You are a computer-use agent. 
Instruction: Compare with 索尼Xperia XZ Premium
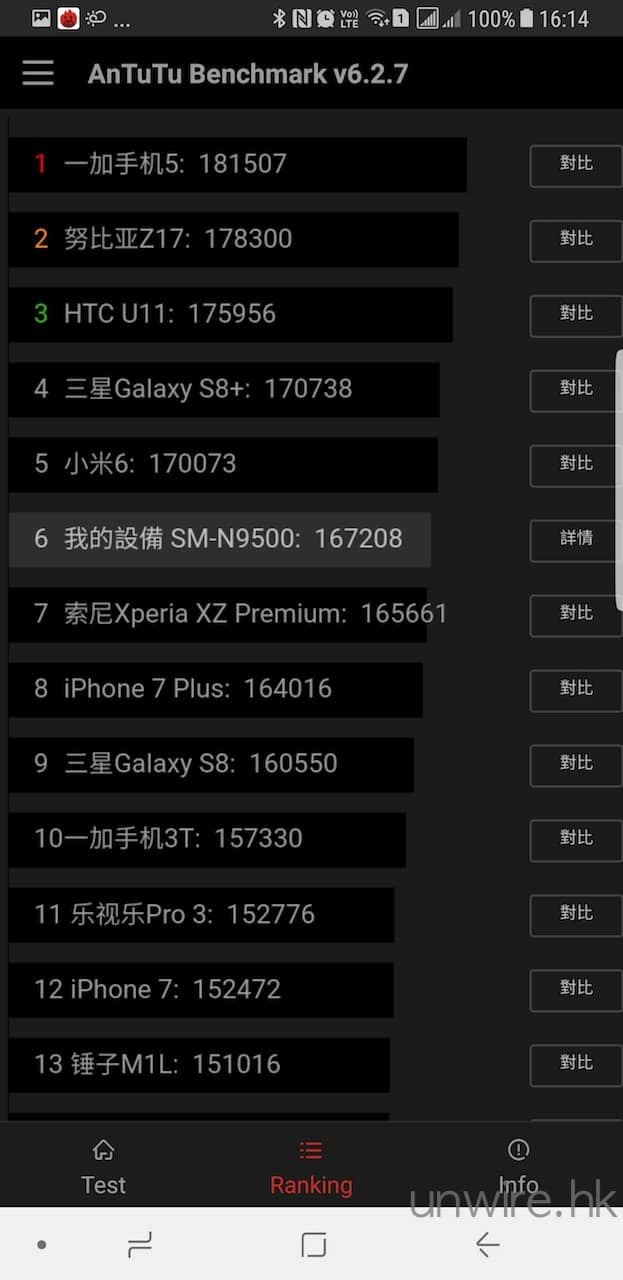click(576, 615)
